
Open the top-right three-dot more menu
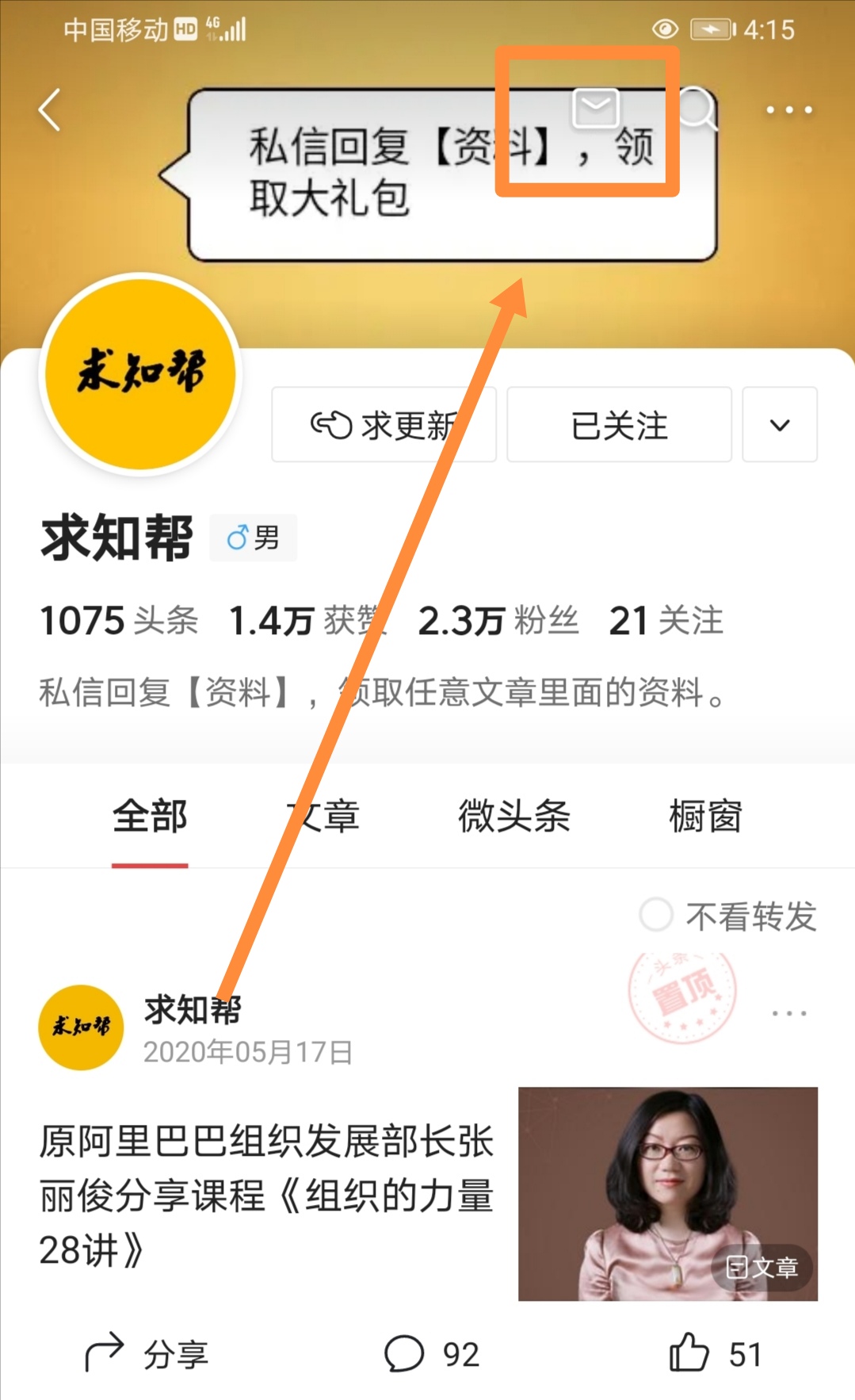click(788, 111)
